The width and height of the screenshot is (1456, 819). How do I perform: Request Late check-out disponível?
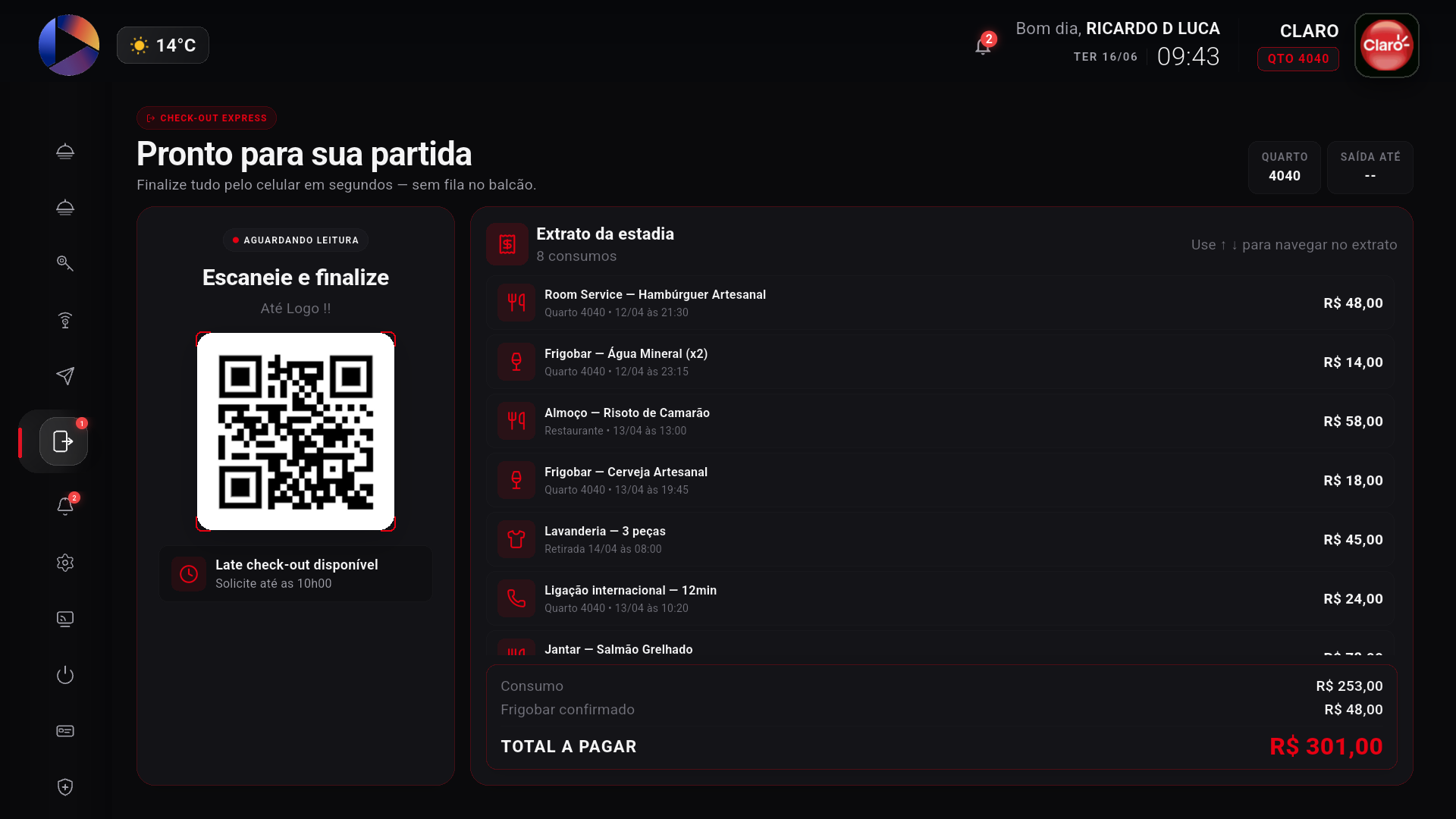click(296, 574)
